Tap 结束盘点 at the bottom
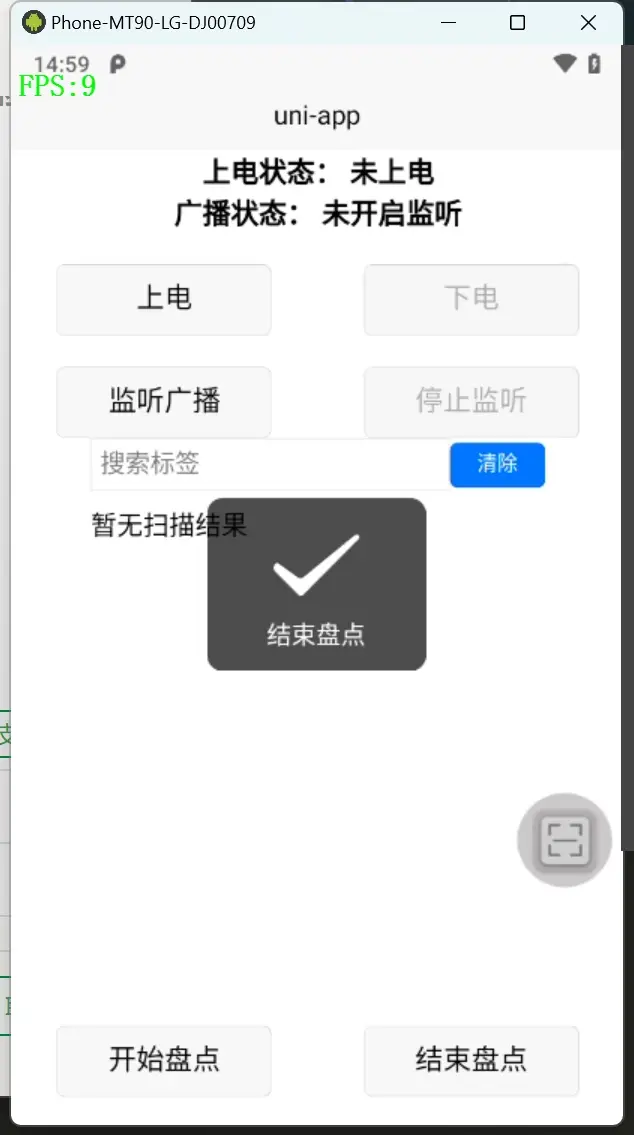The width and height of the screenshot is (634, 1135). click(471, 1060)
